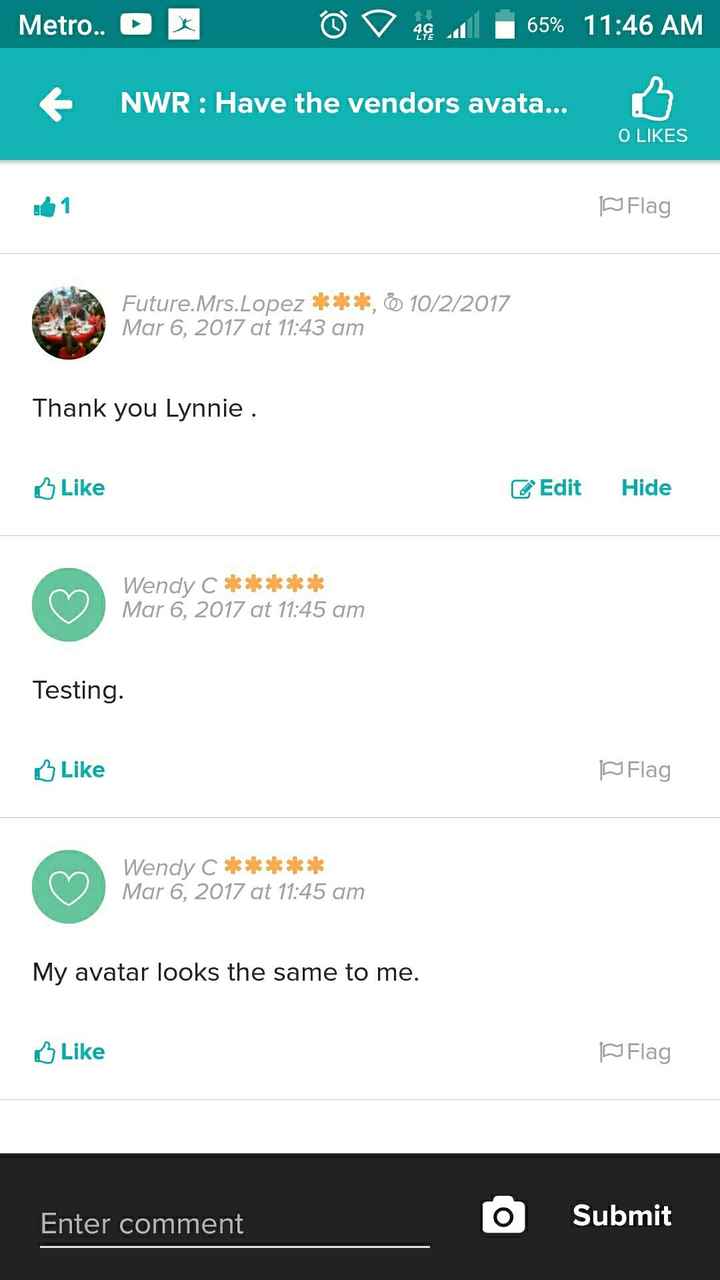Like Wendy C's 'Testing.' comment

(69, 770)
